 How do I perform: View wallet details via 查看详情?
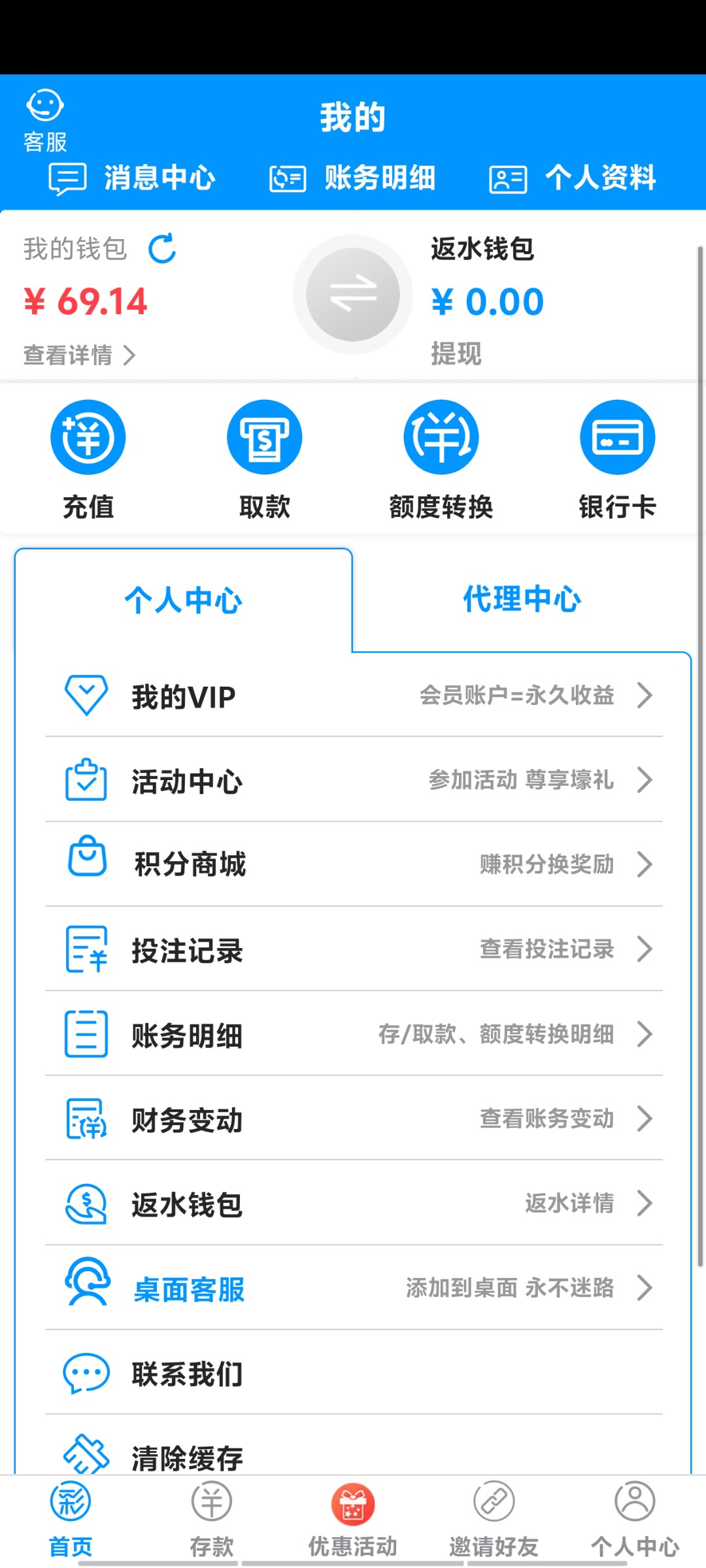click(79, 355)
